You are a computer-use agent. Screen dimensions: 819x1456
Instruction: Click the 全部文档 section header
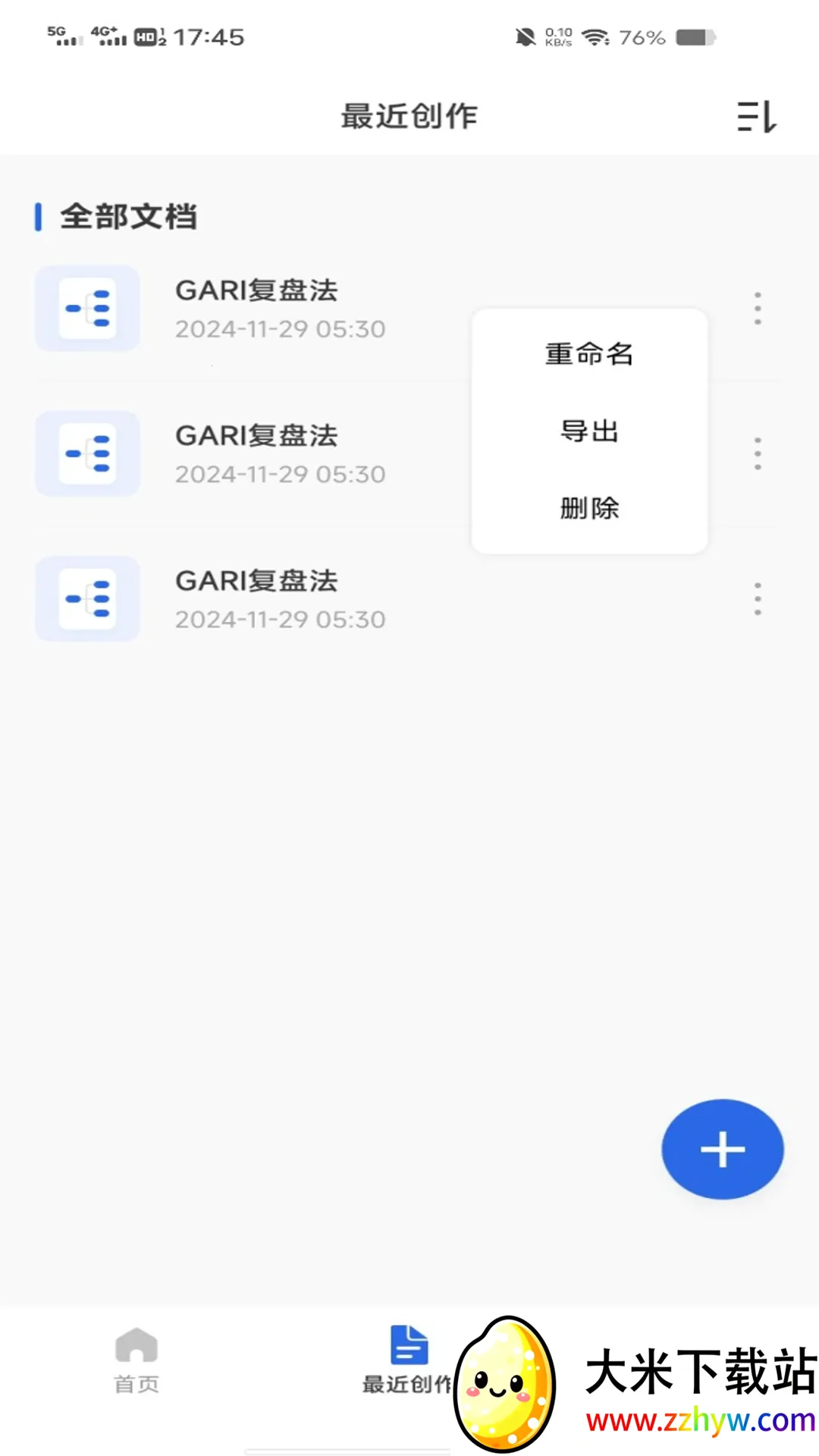click(x=129, y=217)
